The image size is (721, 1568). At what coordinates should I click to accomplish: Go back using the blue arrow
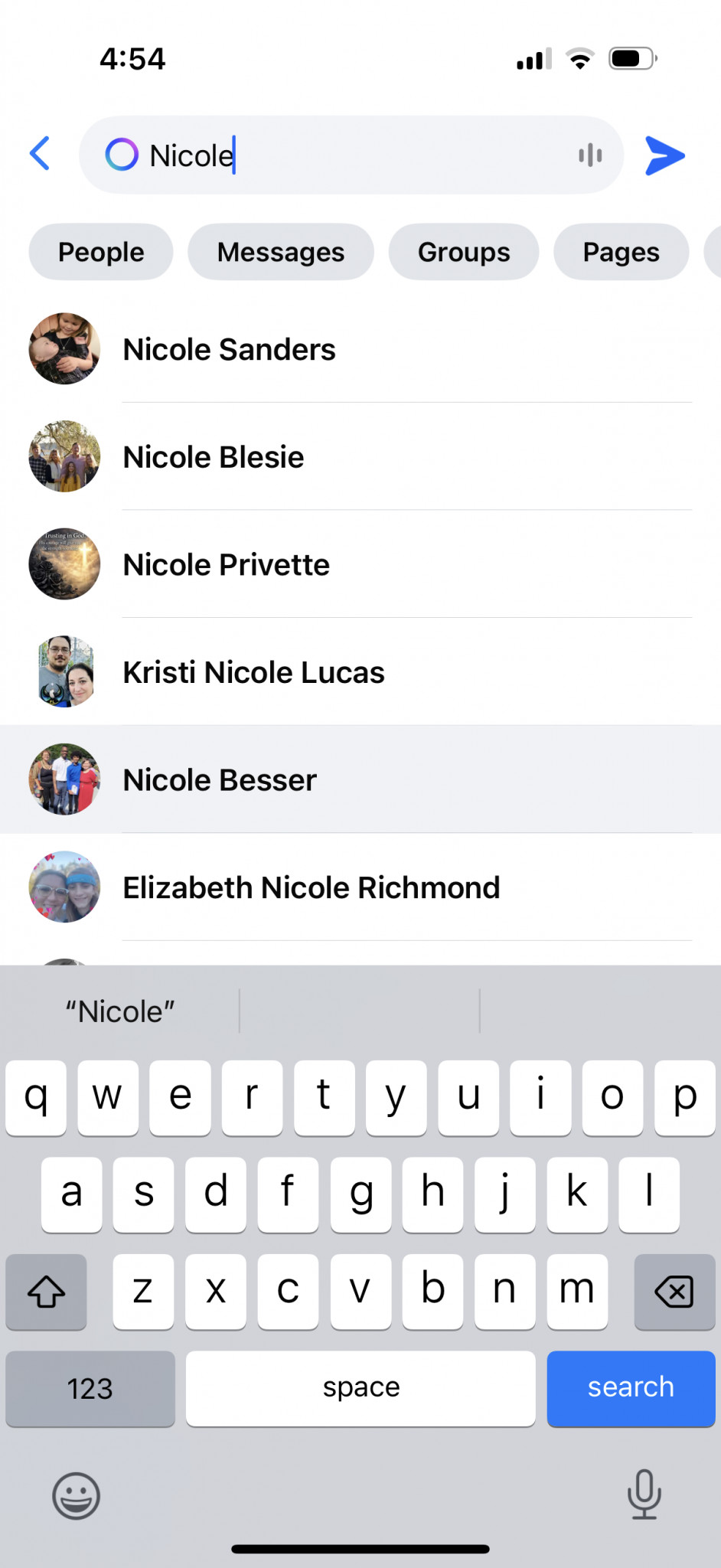click(40, 154)
